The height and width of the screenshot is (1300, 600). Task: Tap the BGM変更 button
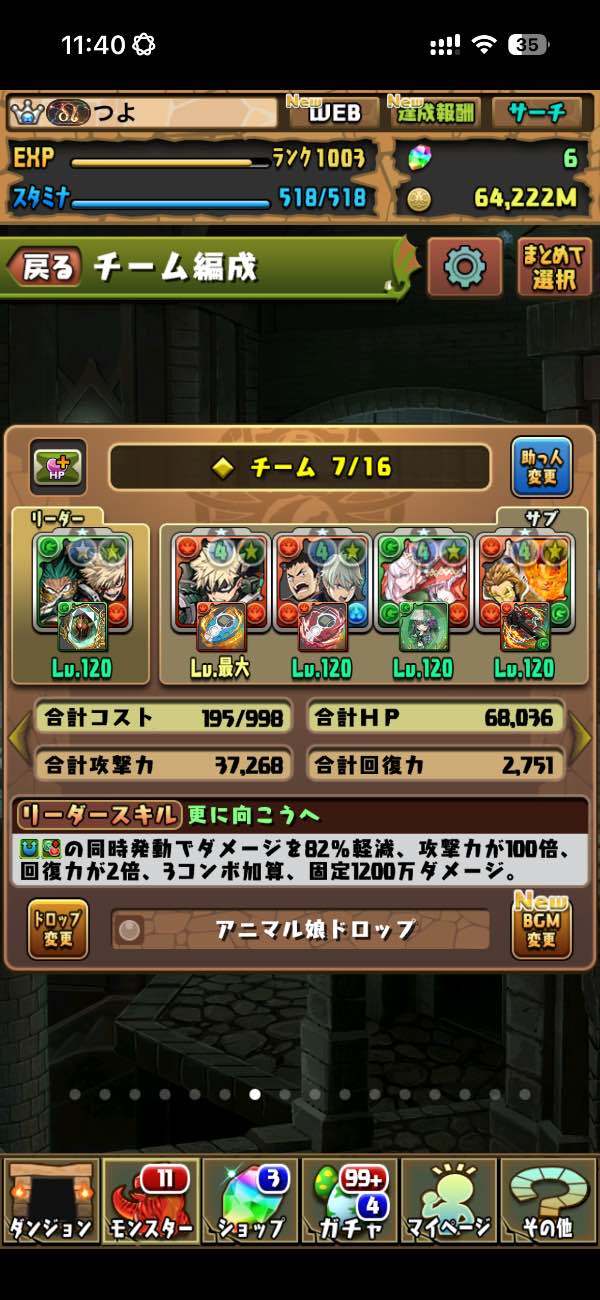point(542,929)
